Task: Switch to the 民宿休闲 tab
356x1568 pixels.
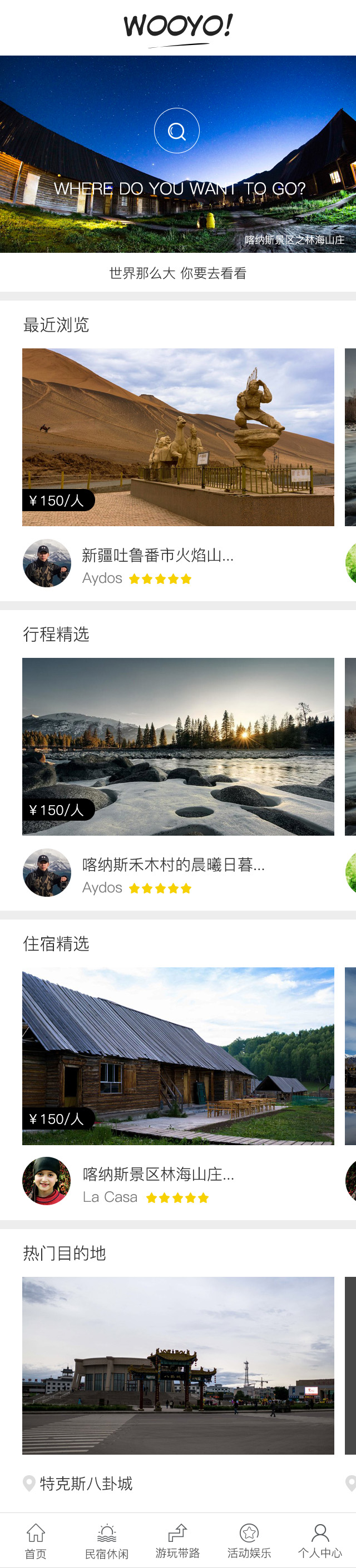Action: [x=107, y=1540]
